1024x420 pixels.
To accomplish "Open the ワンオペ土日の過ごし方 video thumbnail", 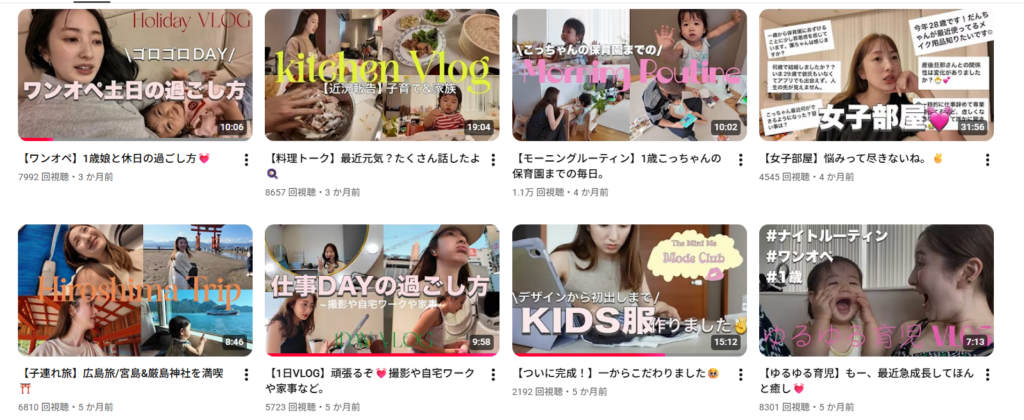I will [135, 75].
